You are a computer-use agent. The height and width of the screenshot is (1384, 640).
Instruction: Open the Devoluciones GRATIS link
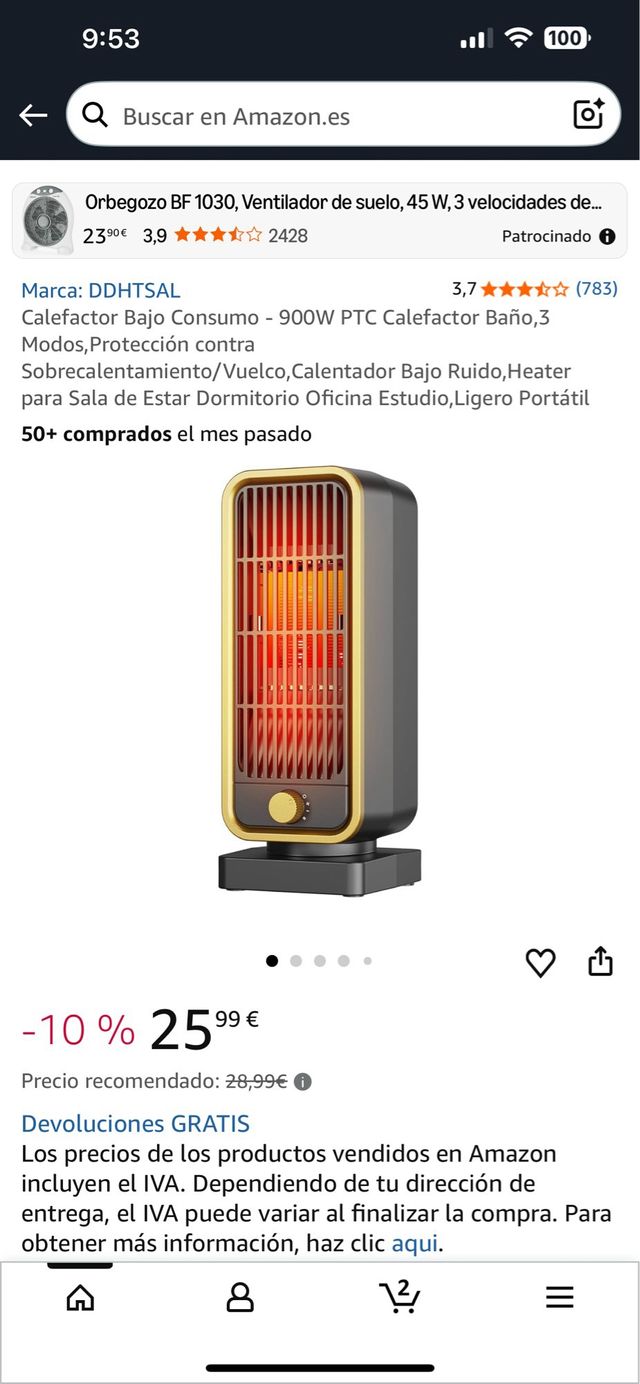coord(136,1123)
